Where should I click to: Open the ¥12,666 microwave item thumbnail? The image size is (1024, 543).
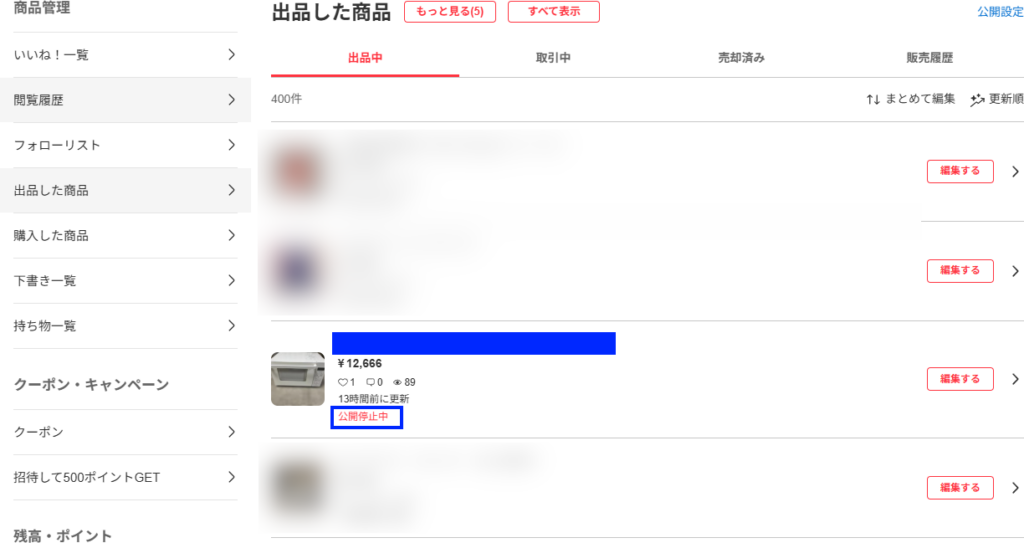click(x=297, y=379)
